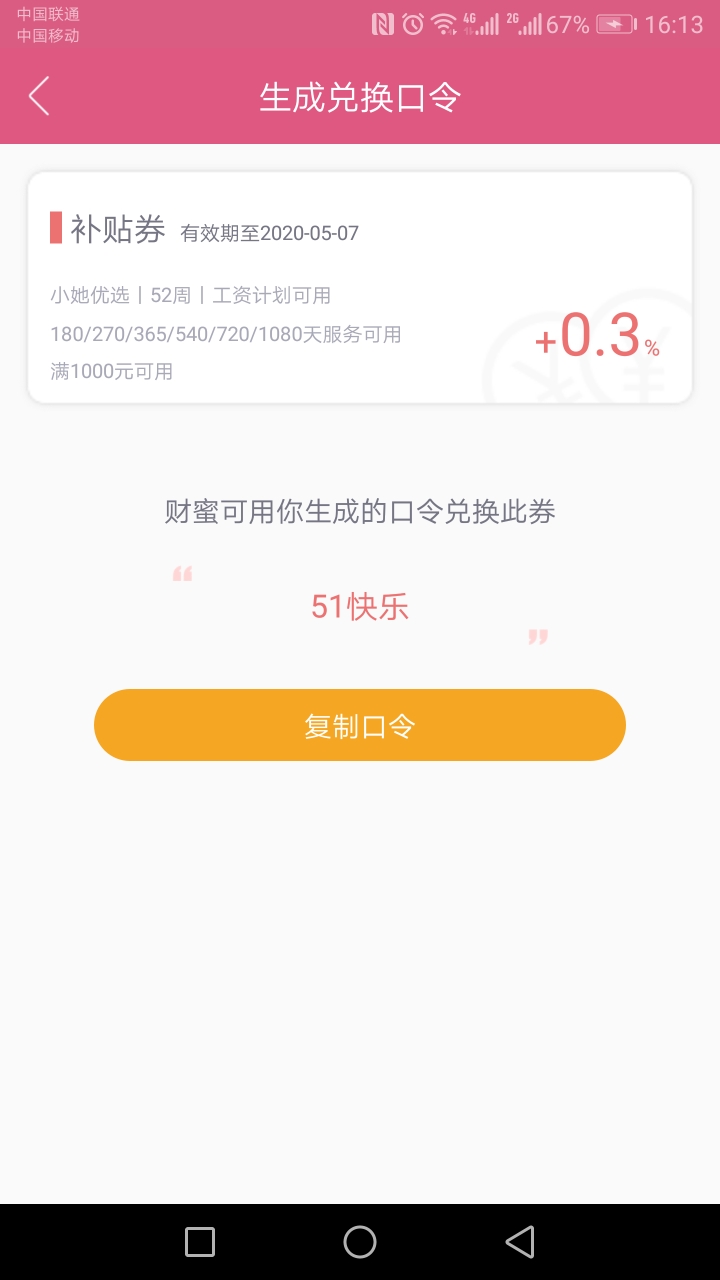Open recent apps with square button
The image size is (720, 1280).
200,1242
